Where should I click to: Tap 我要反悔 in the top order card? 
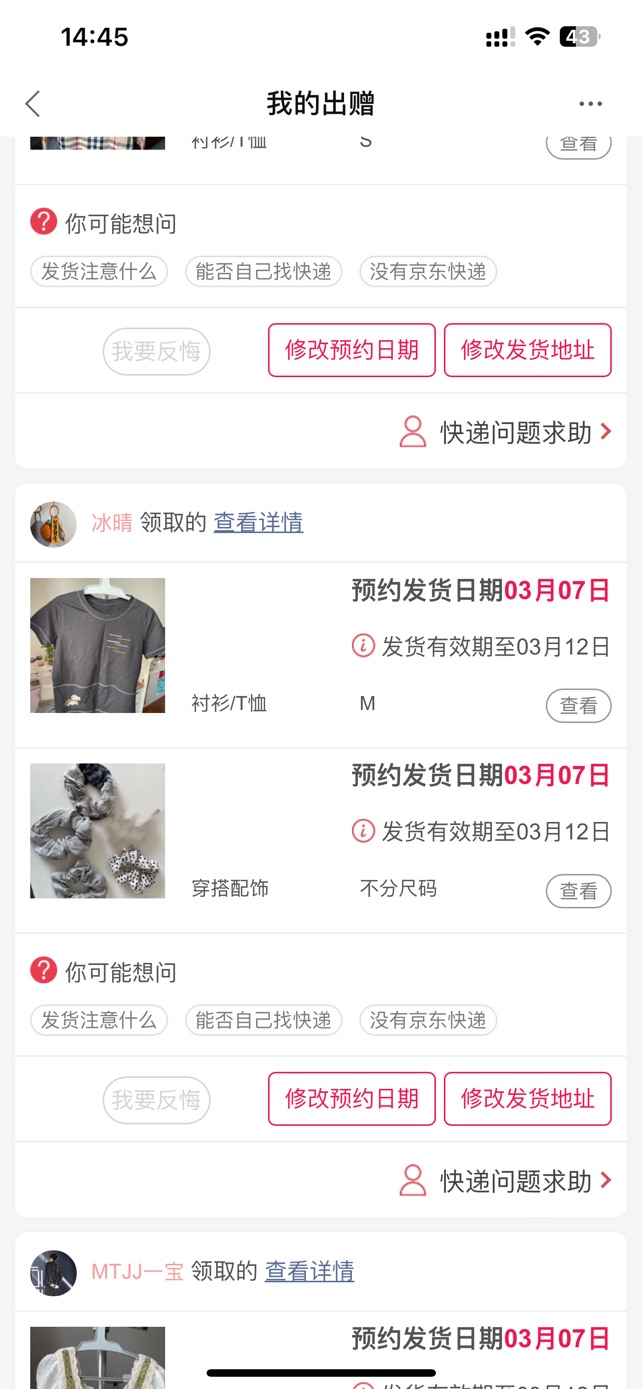pyautogui.click(x=156, y=352)
